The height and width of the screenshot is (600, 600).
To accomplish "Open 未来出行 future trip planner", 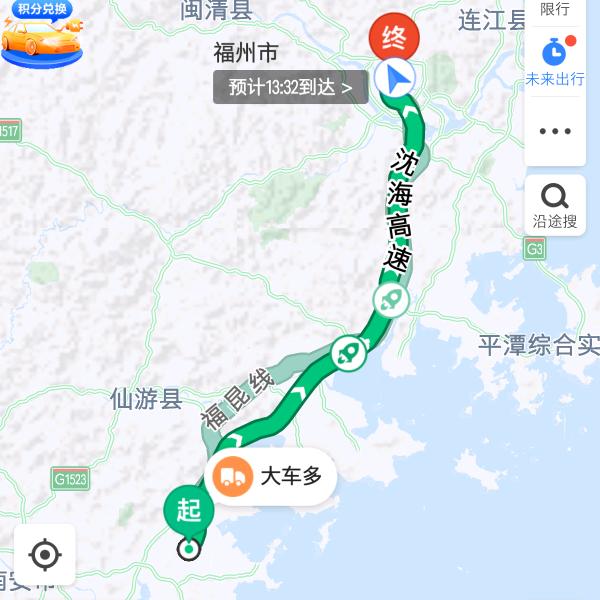I will click(555, 62).
